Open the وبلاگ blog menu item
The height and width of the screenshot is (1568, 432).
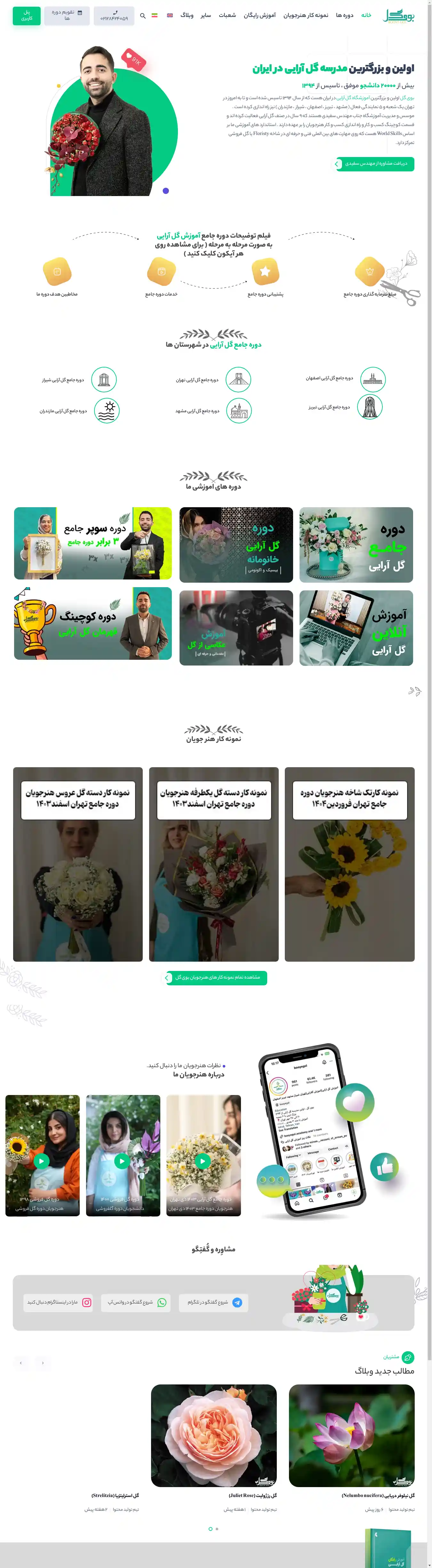(187, 15)
